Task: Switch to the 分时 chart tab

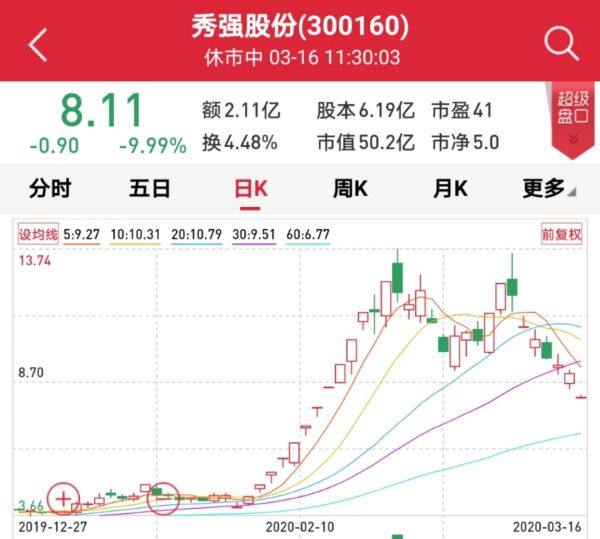Action: click(50, 187)
